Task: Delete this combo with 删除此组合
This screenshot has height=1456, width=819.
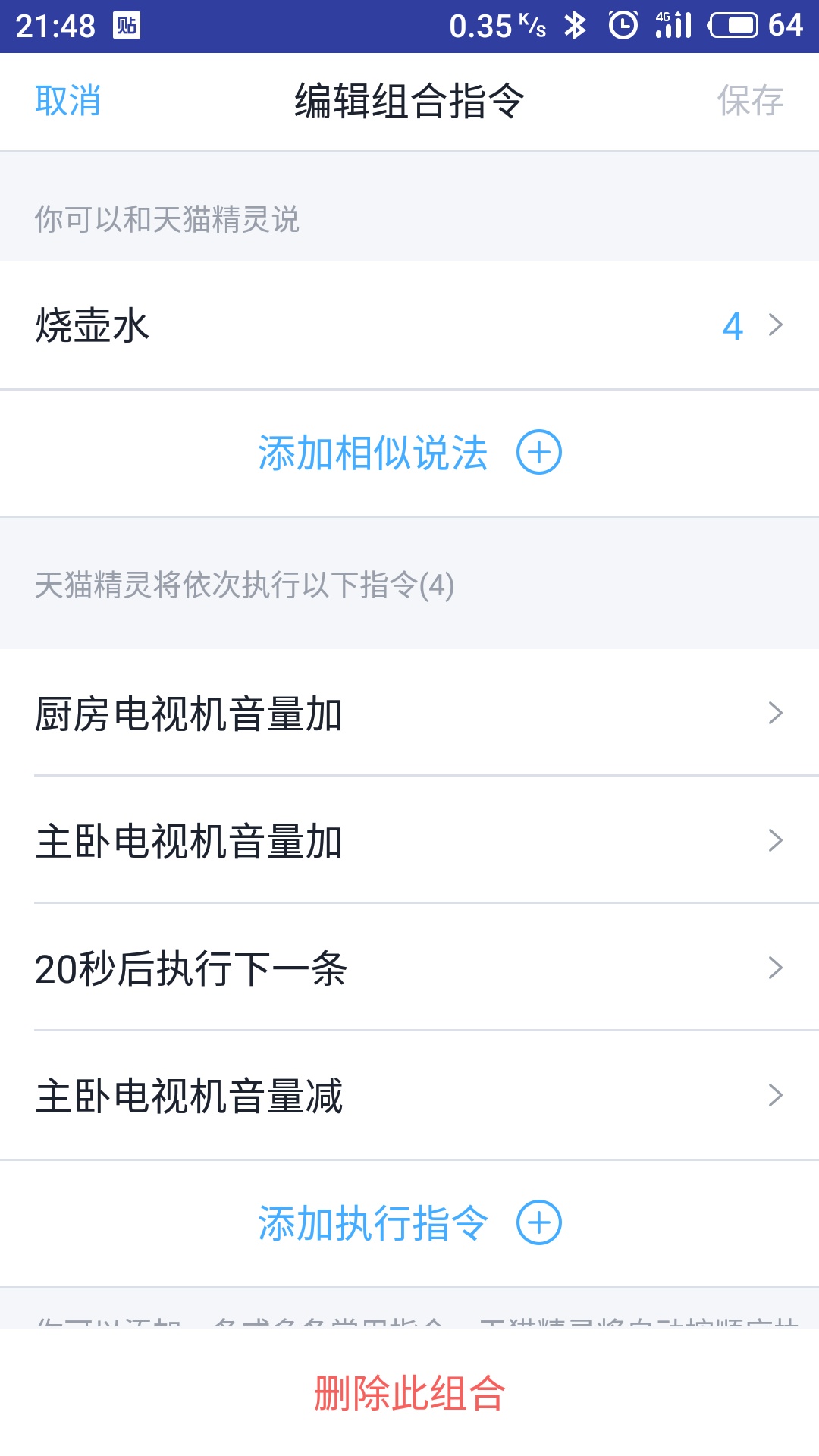Action: click(409, 1393)
